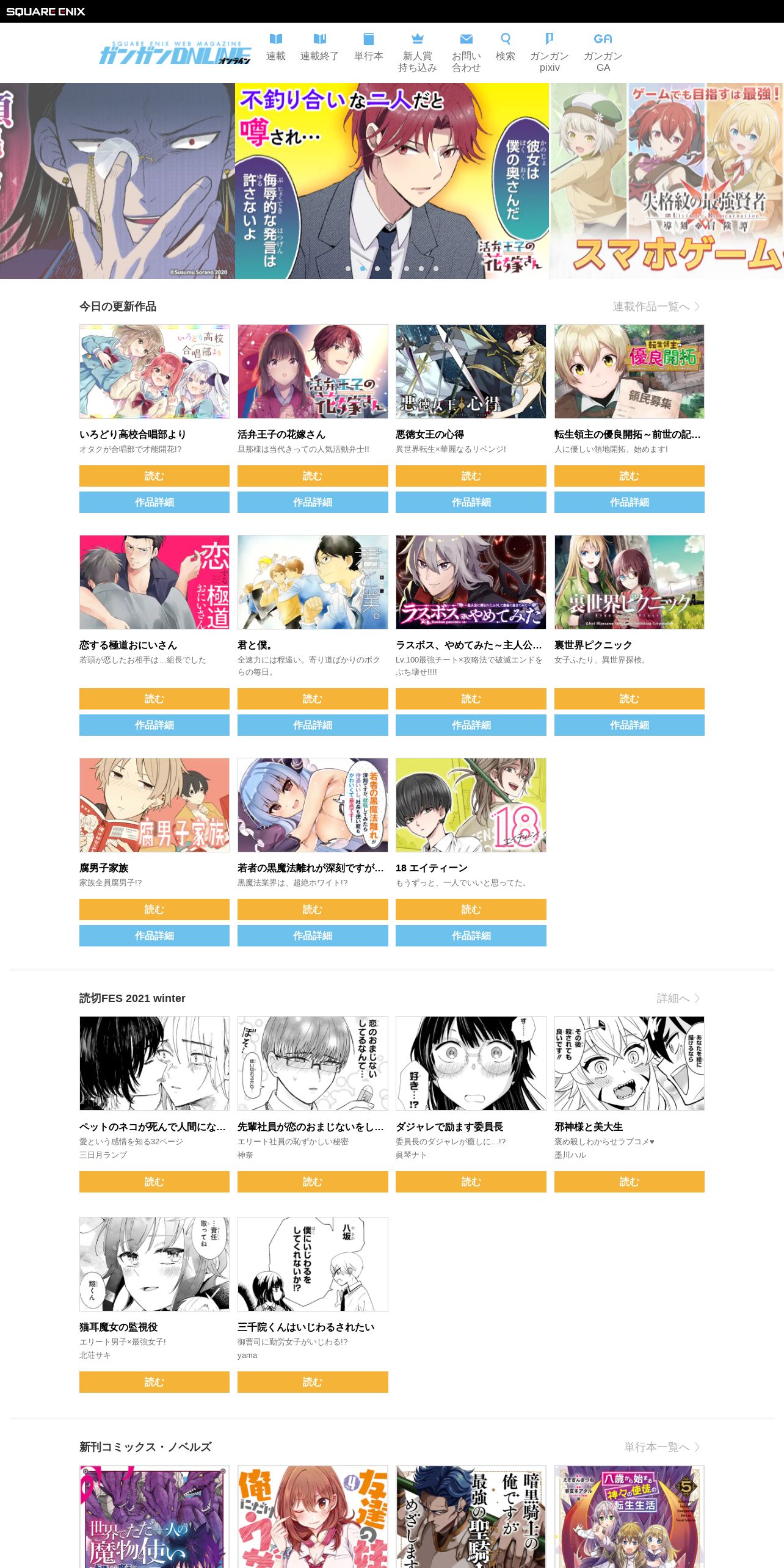
Task: Open the 連載 navigation item
Action: click(275, 48)
